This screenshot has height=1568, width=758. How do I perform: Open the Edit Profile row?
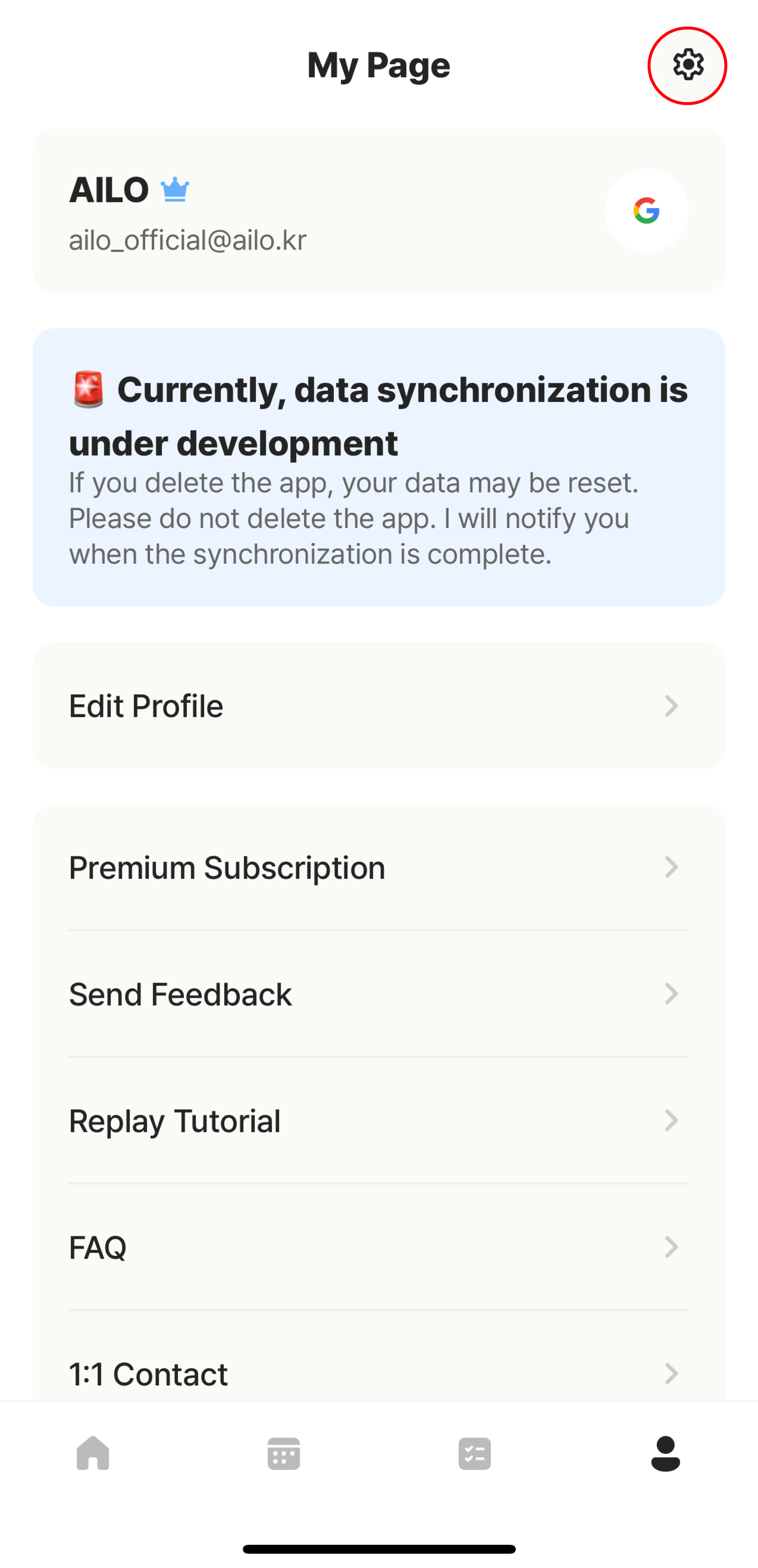[x=379, y=706]
